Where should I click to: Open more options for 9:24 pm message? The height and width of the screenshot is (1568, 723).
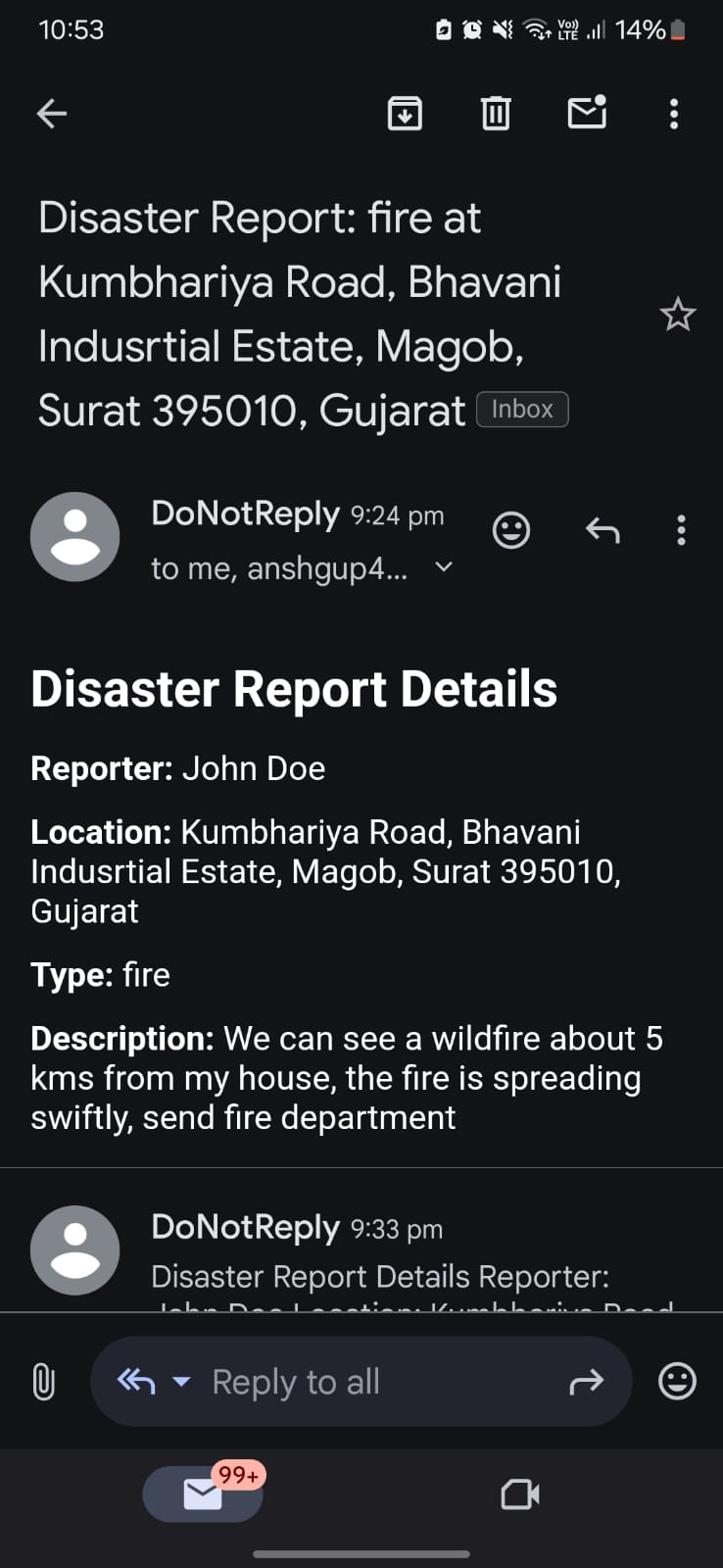(x=681, y=530)
